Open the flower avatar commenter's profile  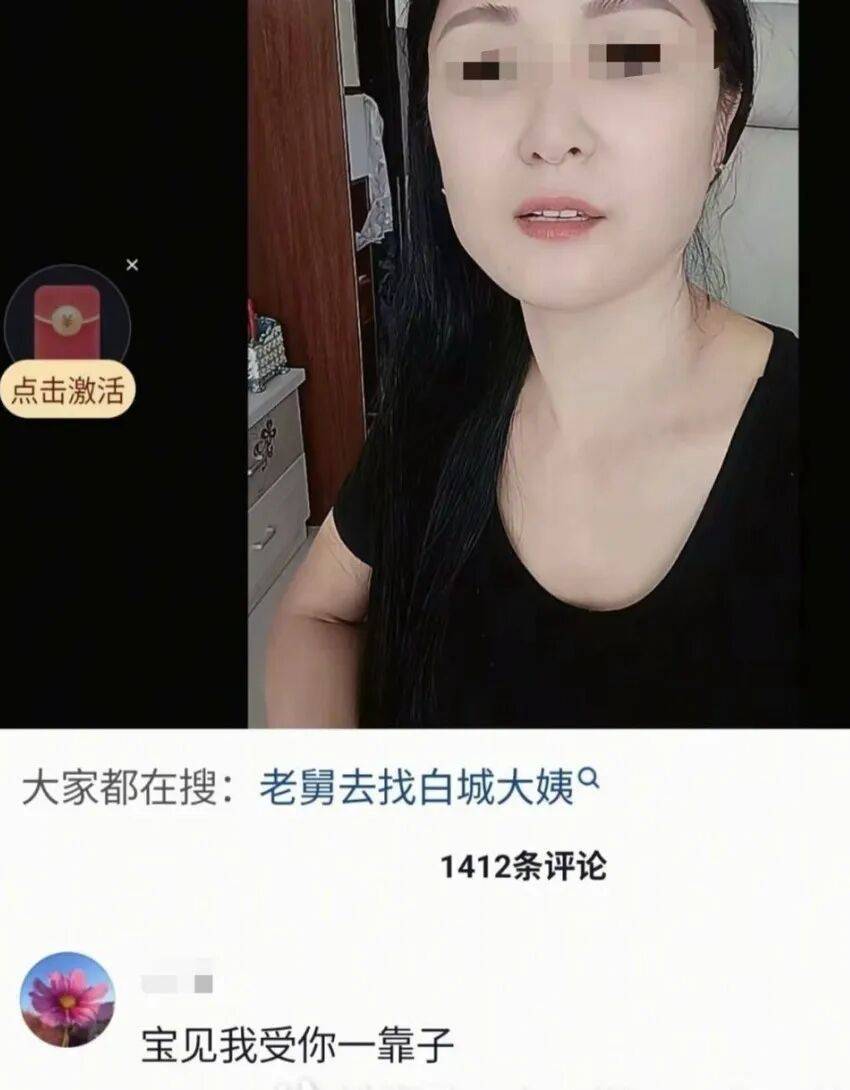(68, 998)
